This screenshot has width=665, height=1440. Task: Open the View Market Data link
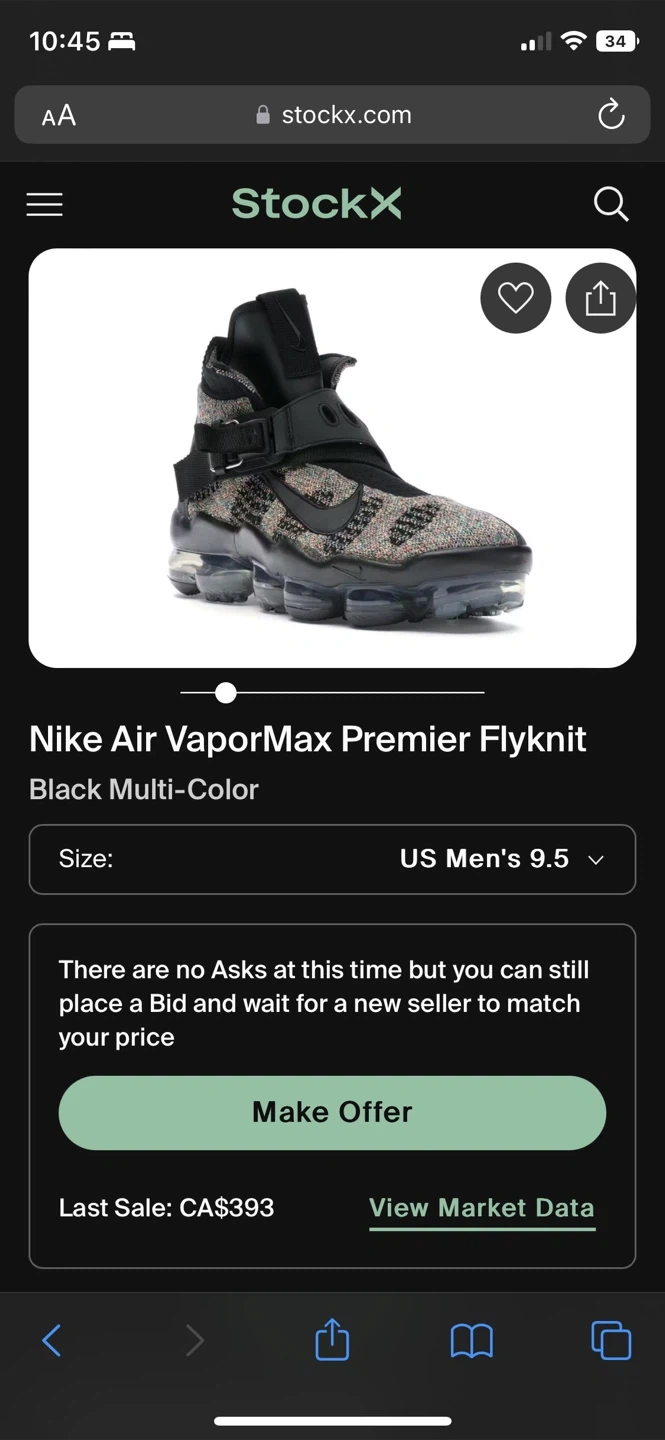pos(481,1208)
